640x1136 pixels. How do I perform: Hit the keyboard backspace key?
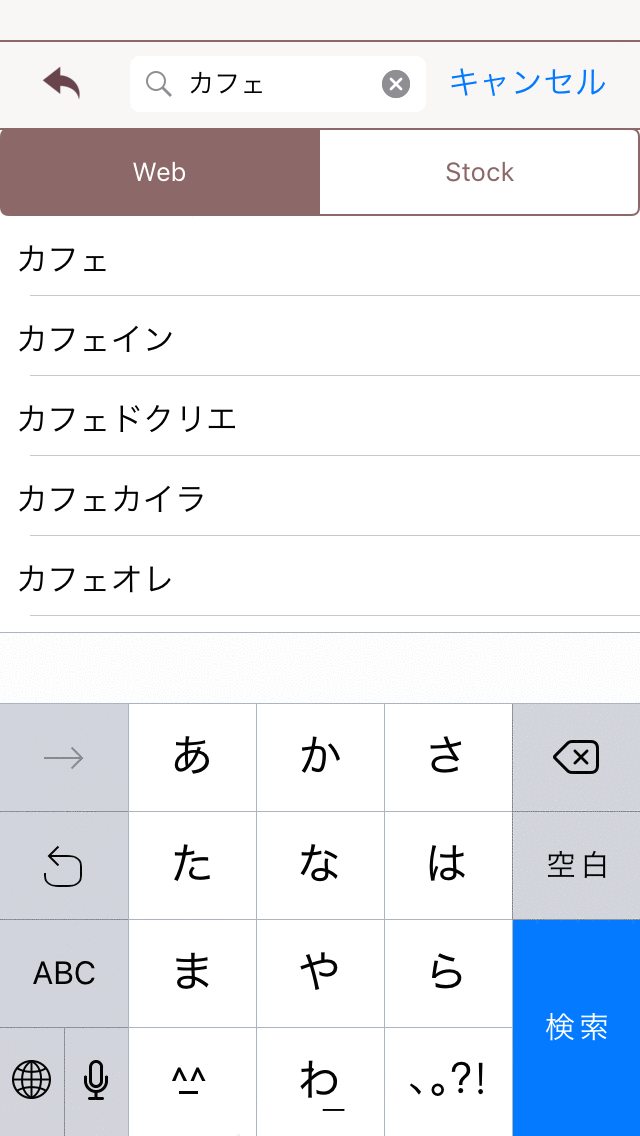tap(576, 758)
